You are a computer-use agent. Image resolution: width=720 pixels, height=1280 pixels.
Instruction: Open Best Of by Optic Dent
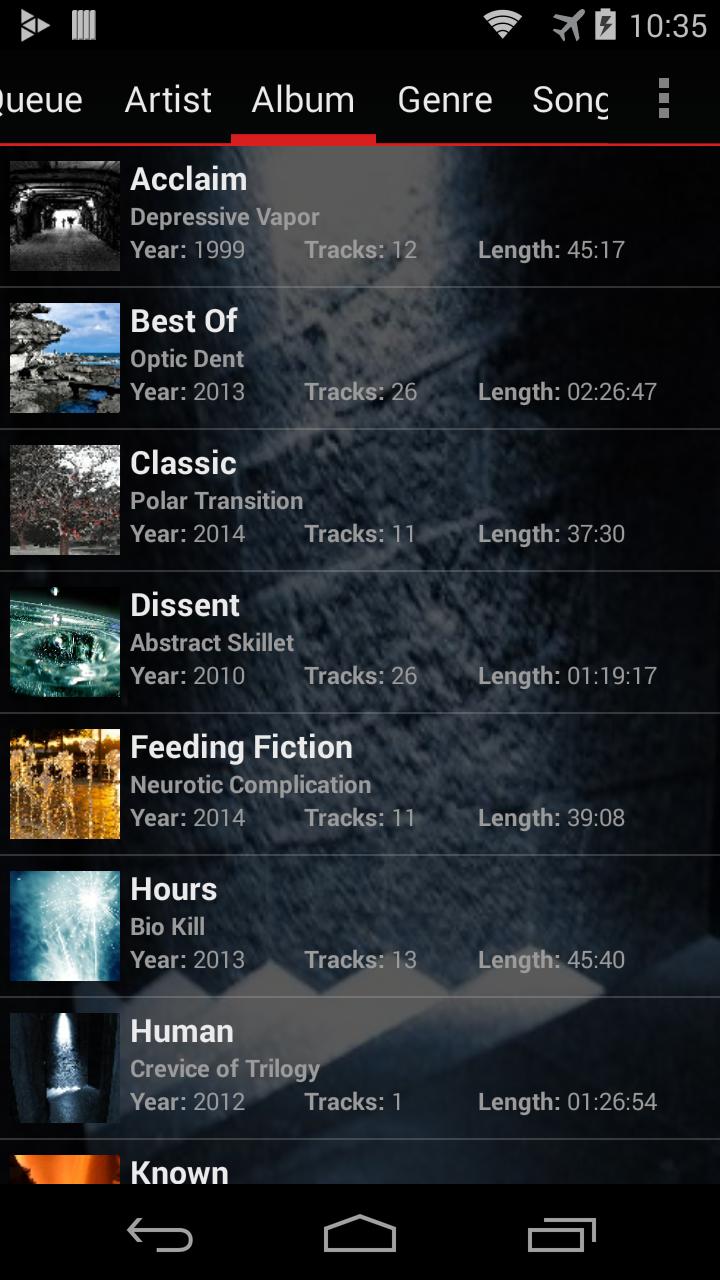click(360, 358)
